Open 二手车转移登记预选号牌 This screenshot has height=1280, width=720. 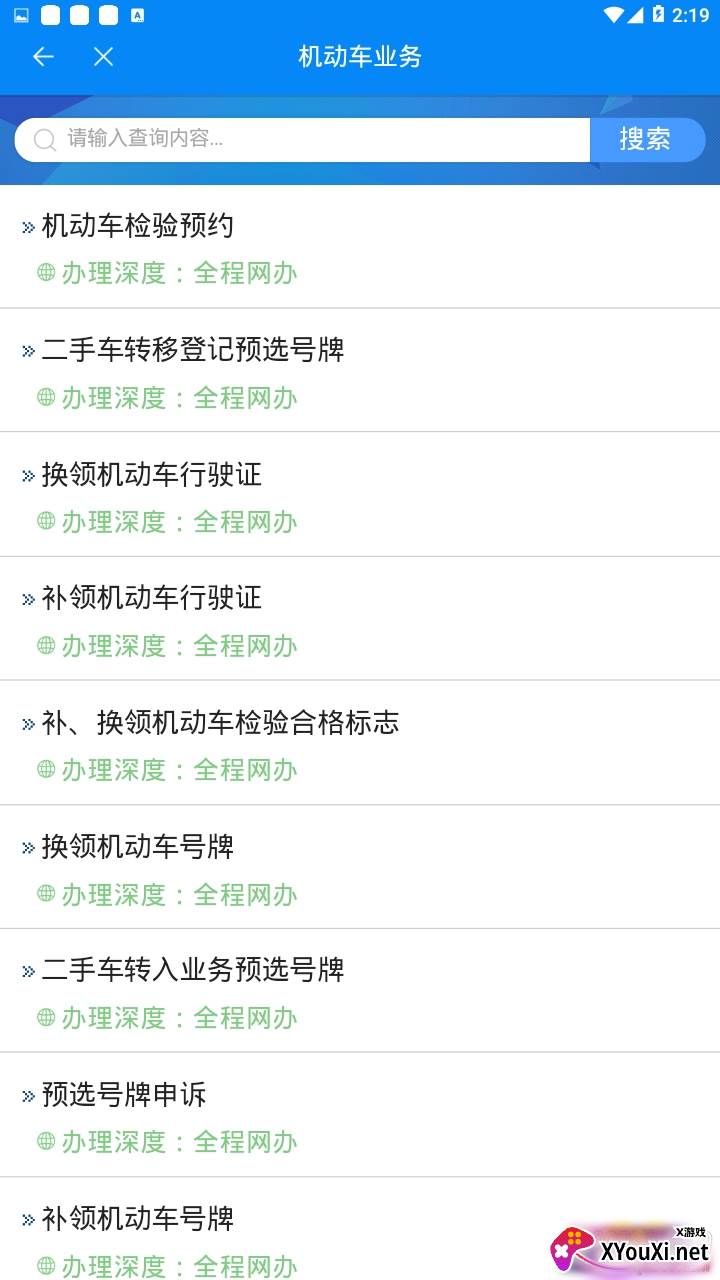pyautogui.click(x=360, y=371)
